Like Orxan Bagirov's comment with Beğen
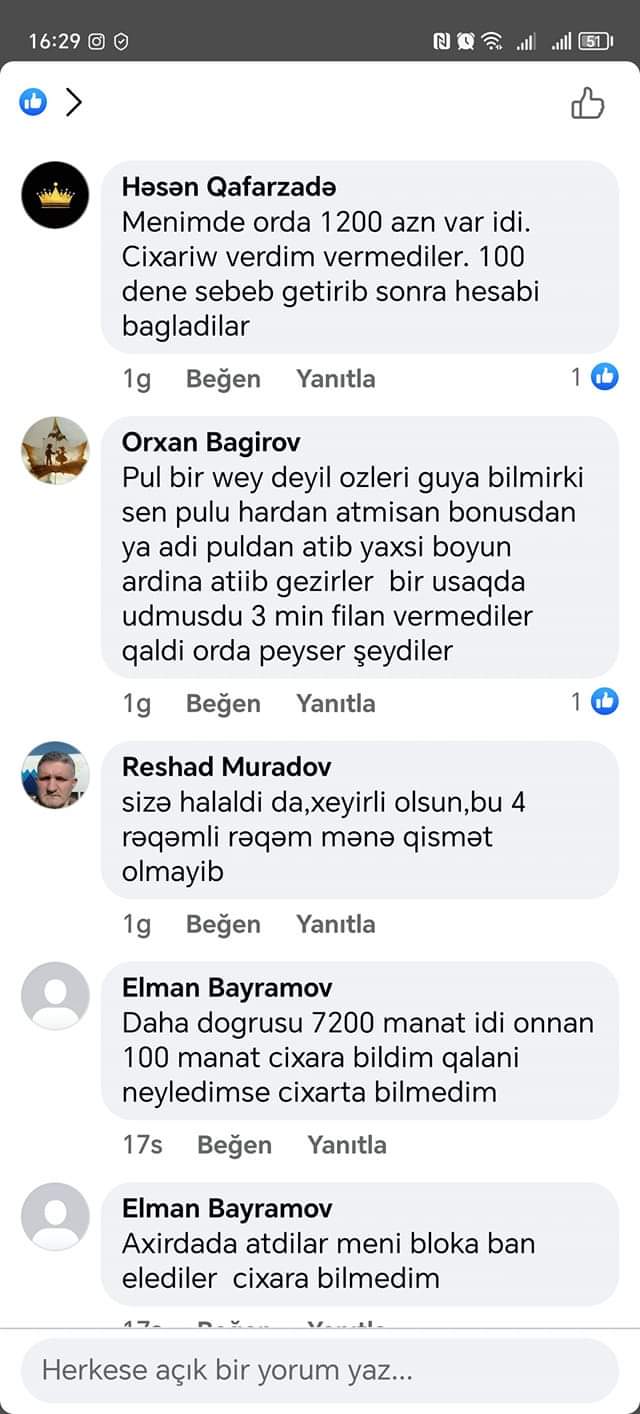This screenshot has height=1414, width=640. (x=223, y=703)
